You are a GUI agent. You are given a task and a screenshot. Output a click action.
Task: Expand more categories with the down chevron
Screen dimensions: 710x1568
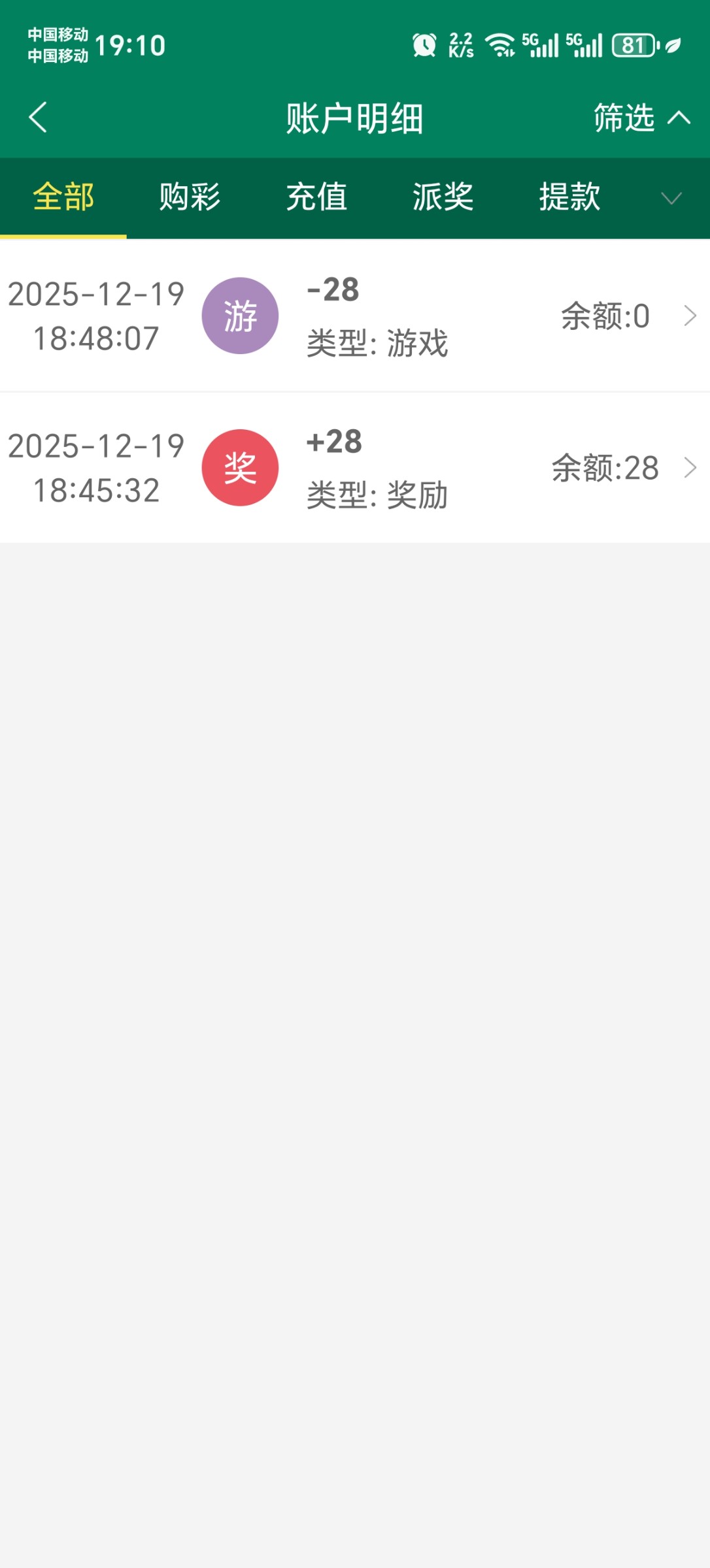[x=671, y=198]
